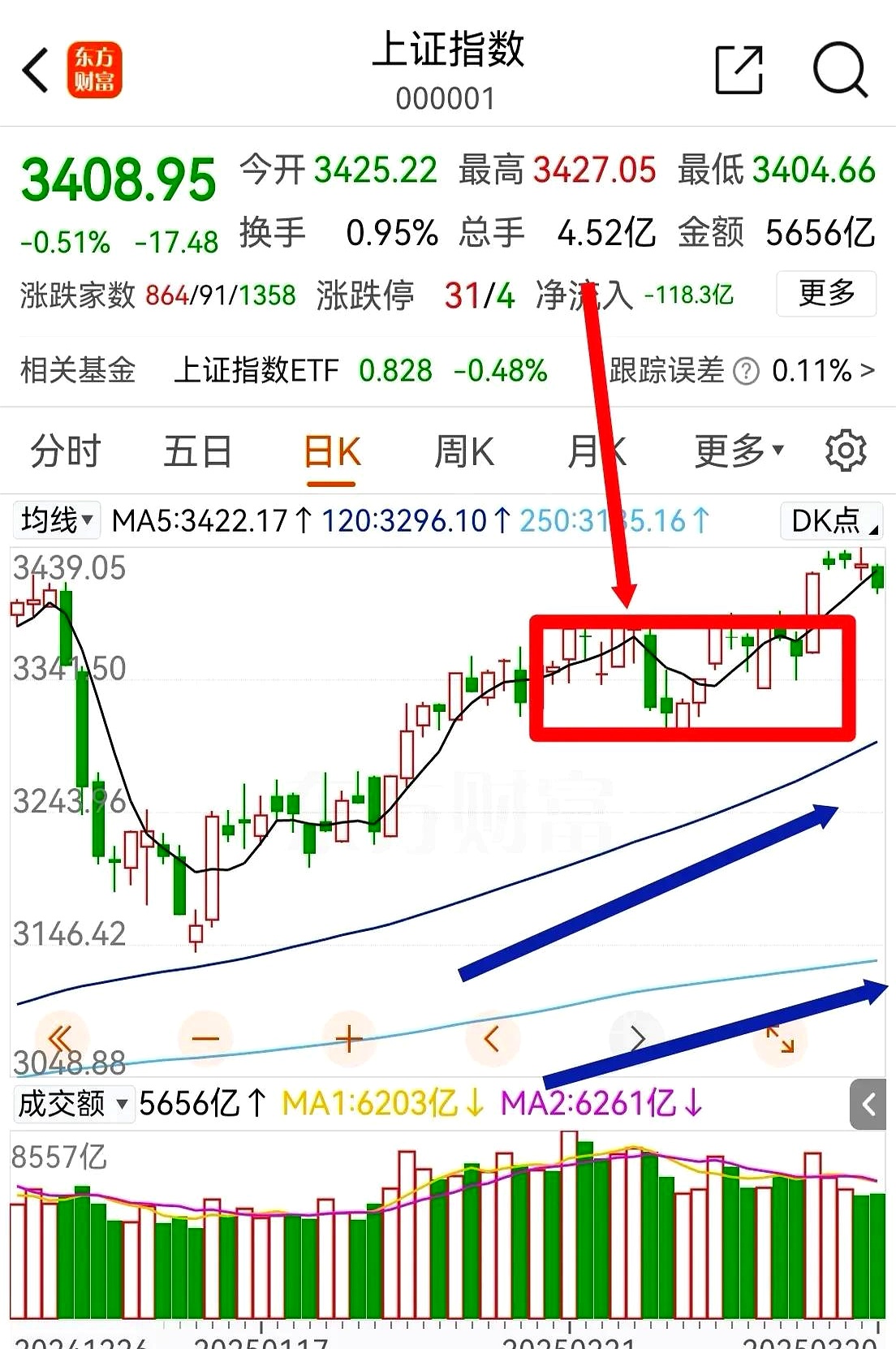Image resolution: width=896 pixels, height=1349 pixels.
Task: Jump chart to earliest with double arrow
Action: (x=62, y=1038)
